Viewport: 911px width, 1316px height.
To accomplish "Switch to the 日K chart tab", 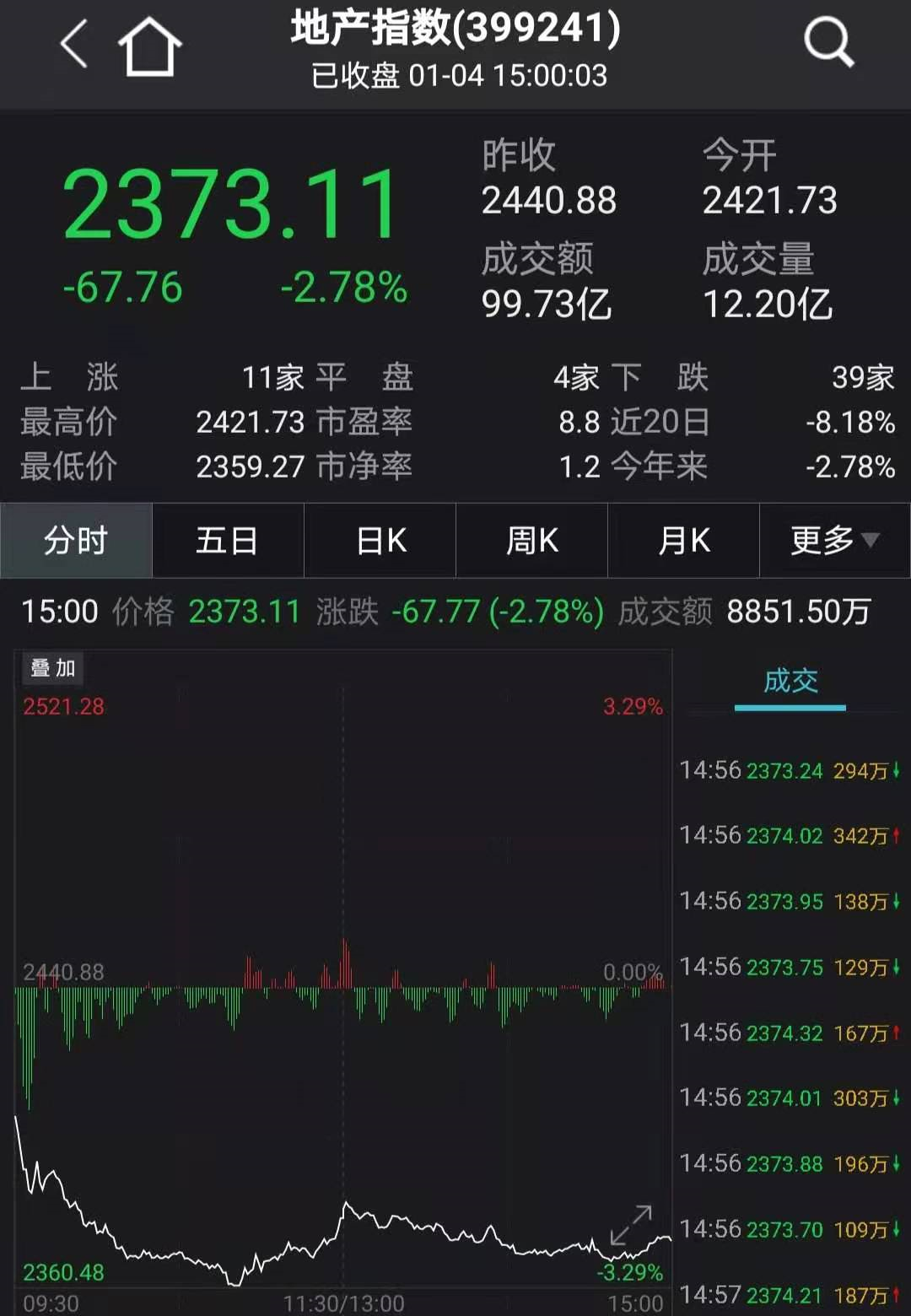I will (380, 541).
